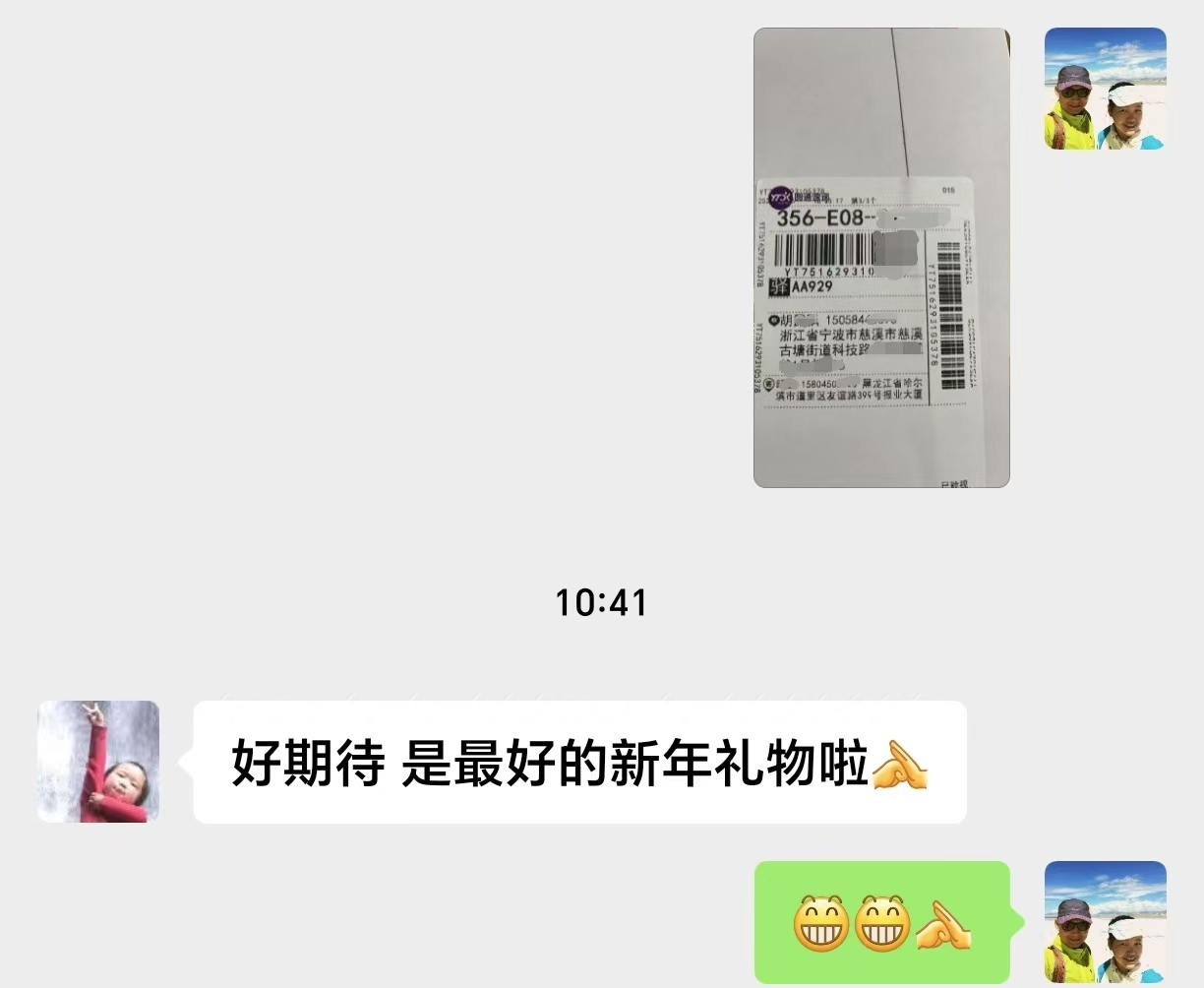Open the shipping label photo message
The image size is (1204, 988).
881,258
